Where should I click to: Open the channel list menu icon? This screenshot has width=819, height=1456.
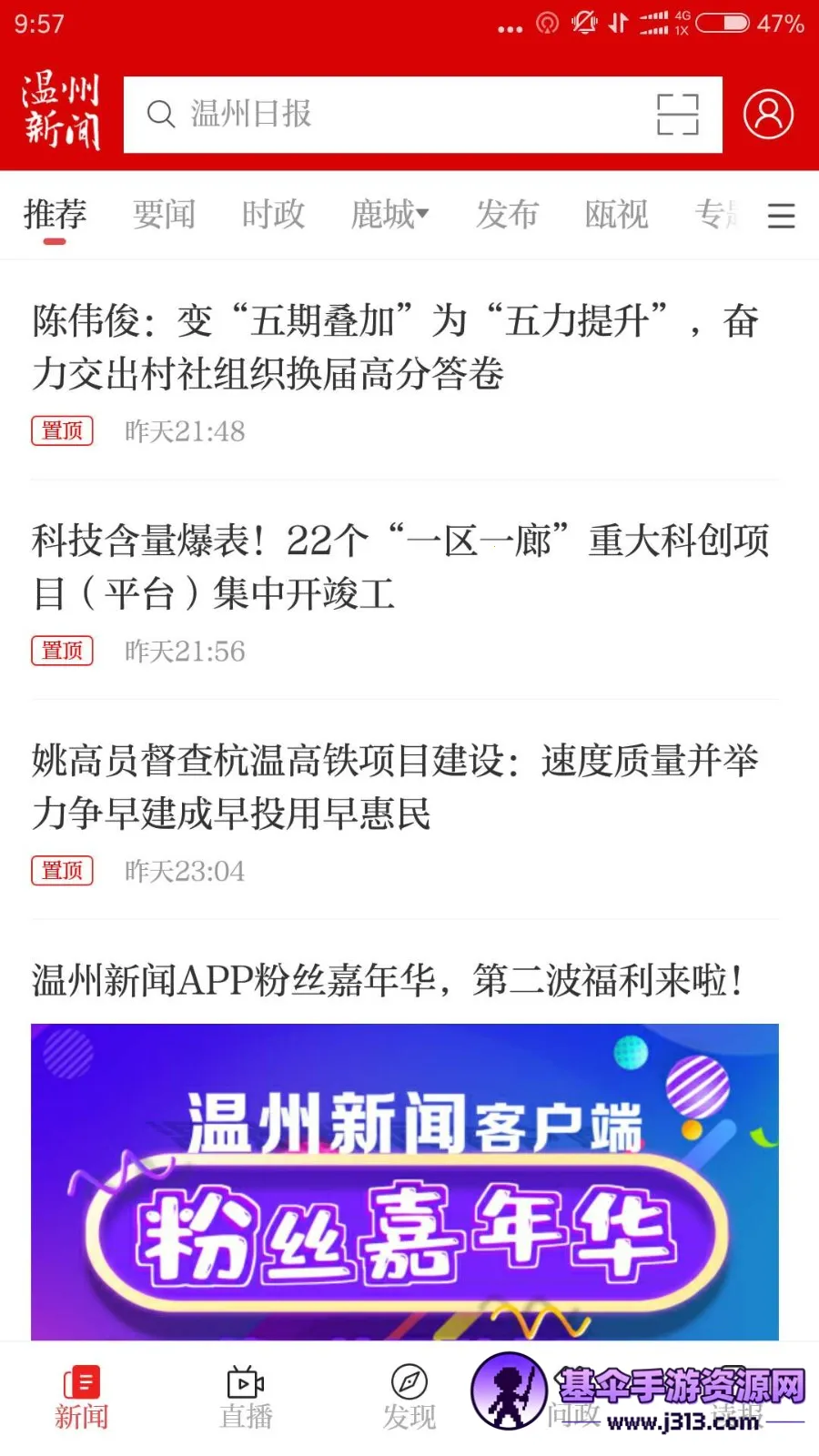[781, 216]
